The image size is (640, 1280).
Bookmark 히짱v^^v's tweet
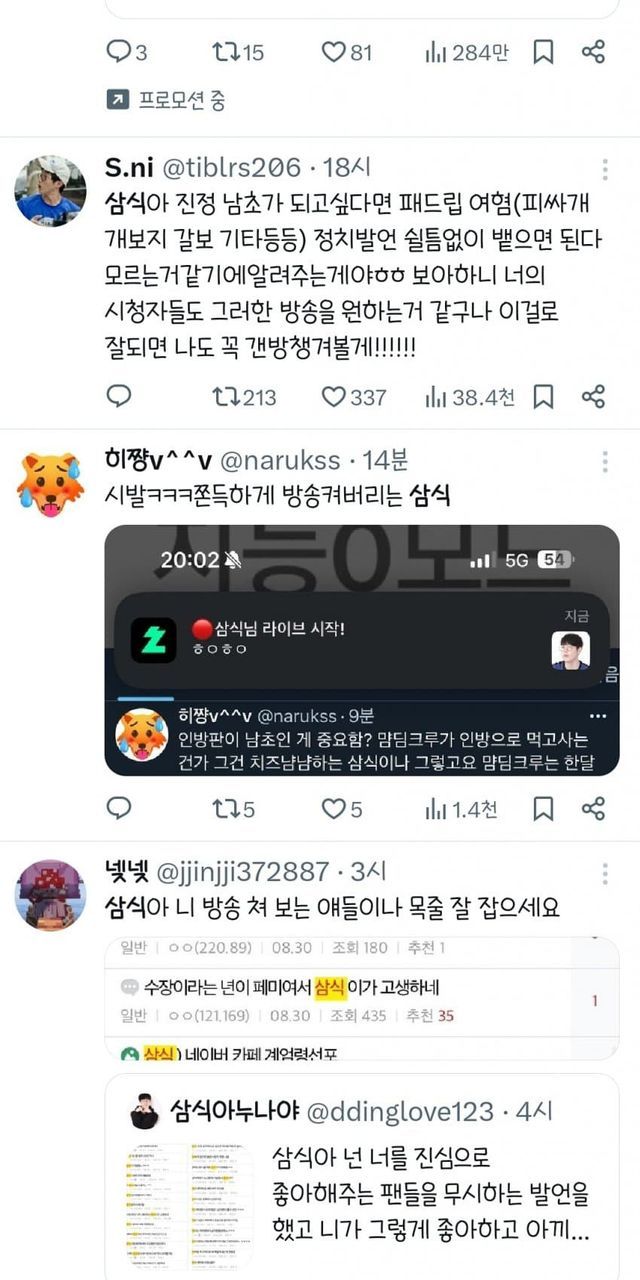[x=543, y=808]
